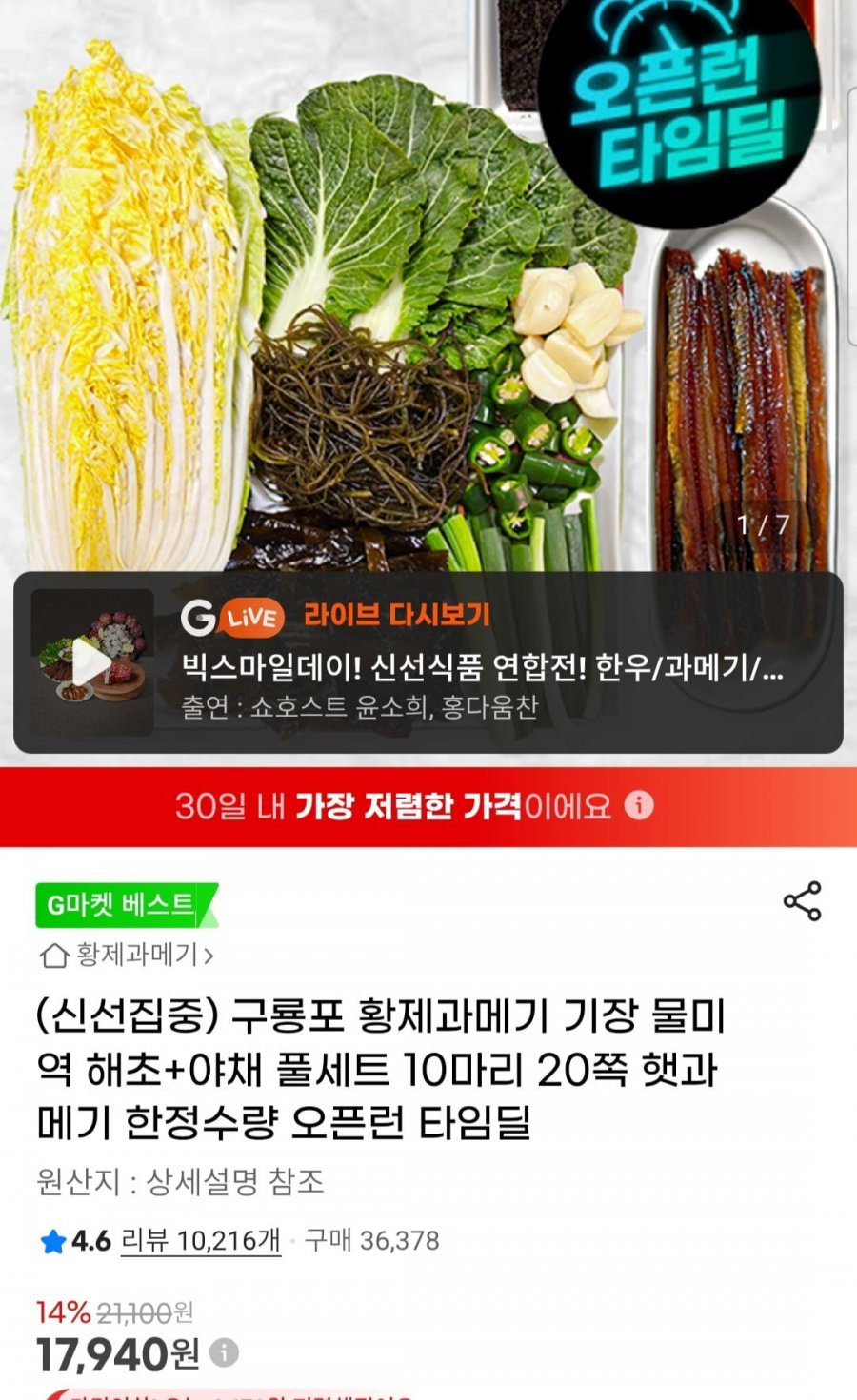The width and height of the screenshot is (857, 1400).
Task: Play the G LIVE replay video
Action: click(x=92, y=662)
